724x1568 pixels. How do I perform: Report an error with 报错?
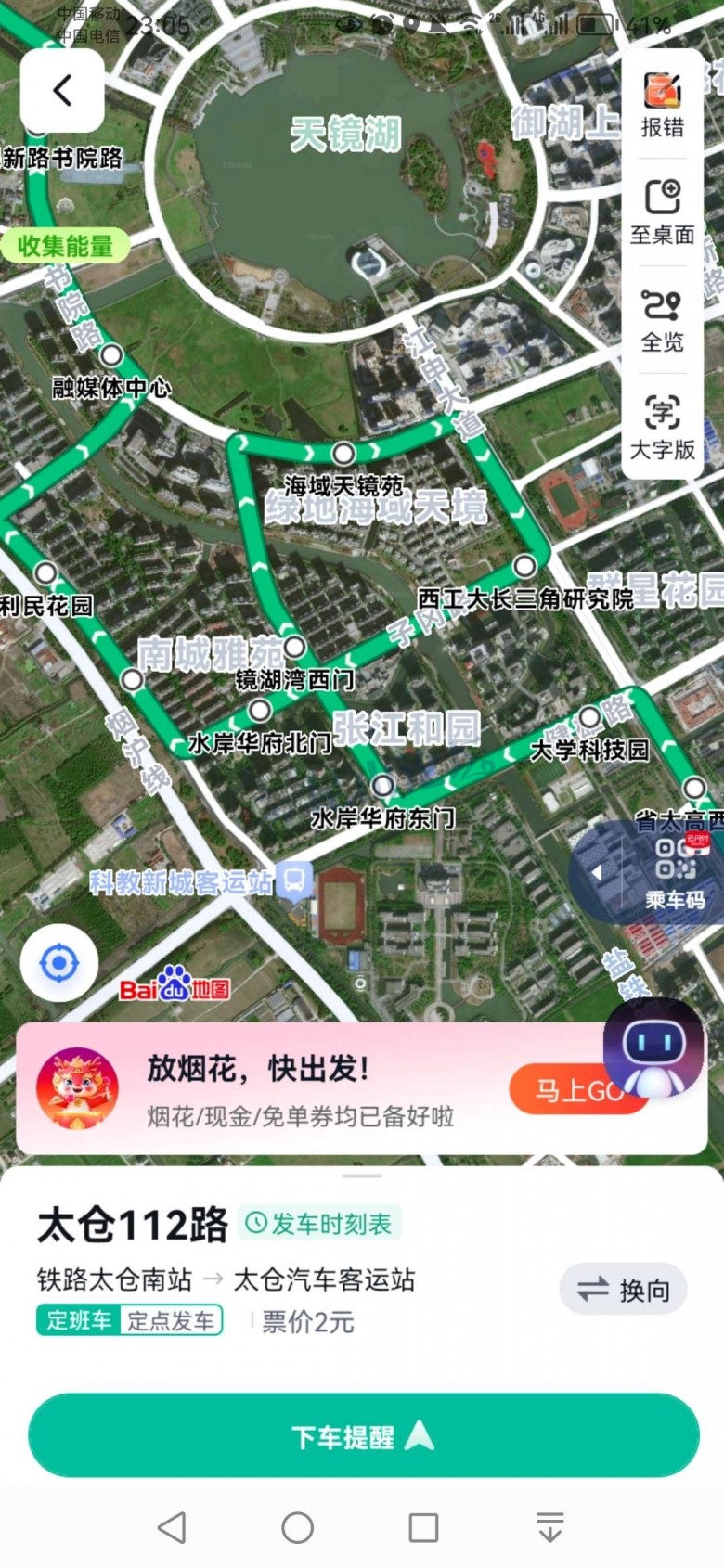(662, 104)
